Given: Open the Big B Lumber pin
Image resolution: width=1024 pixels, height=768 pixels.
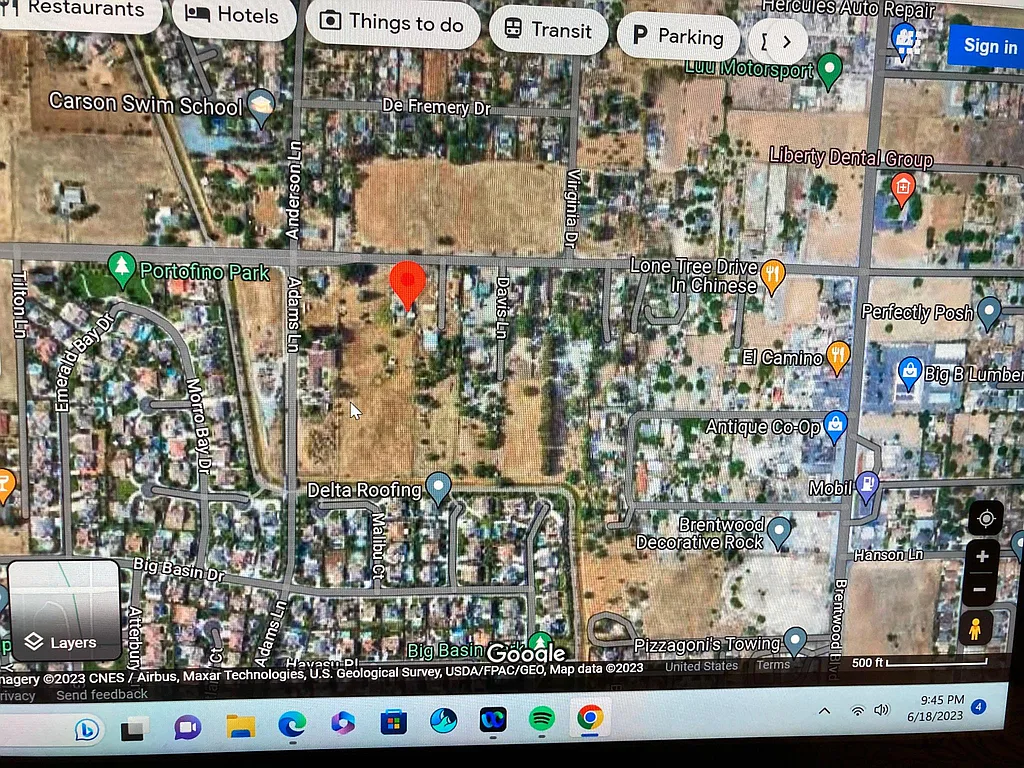Looking at the screenshot, I should click(909, 372).
